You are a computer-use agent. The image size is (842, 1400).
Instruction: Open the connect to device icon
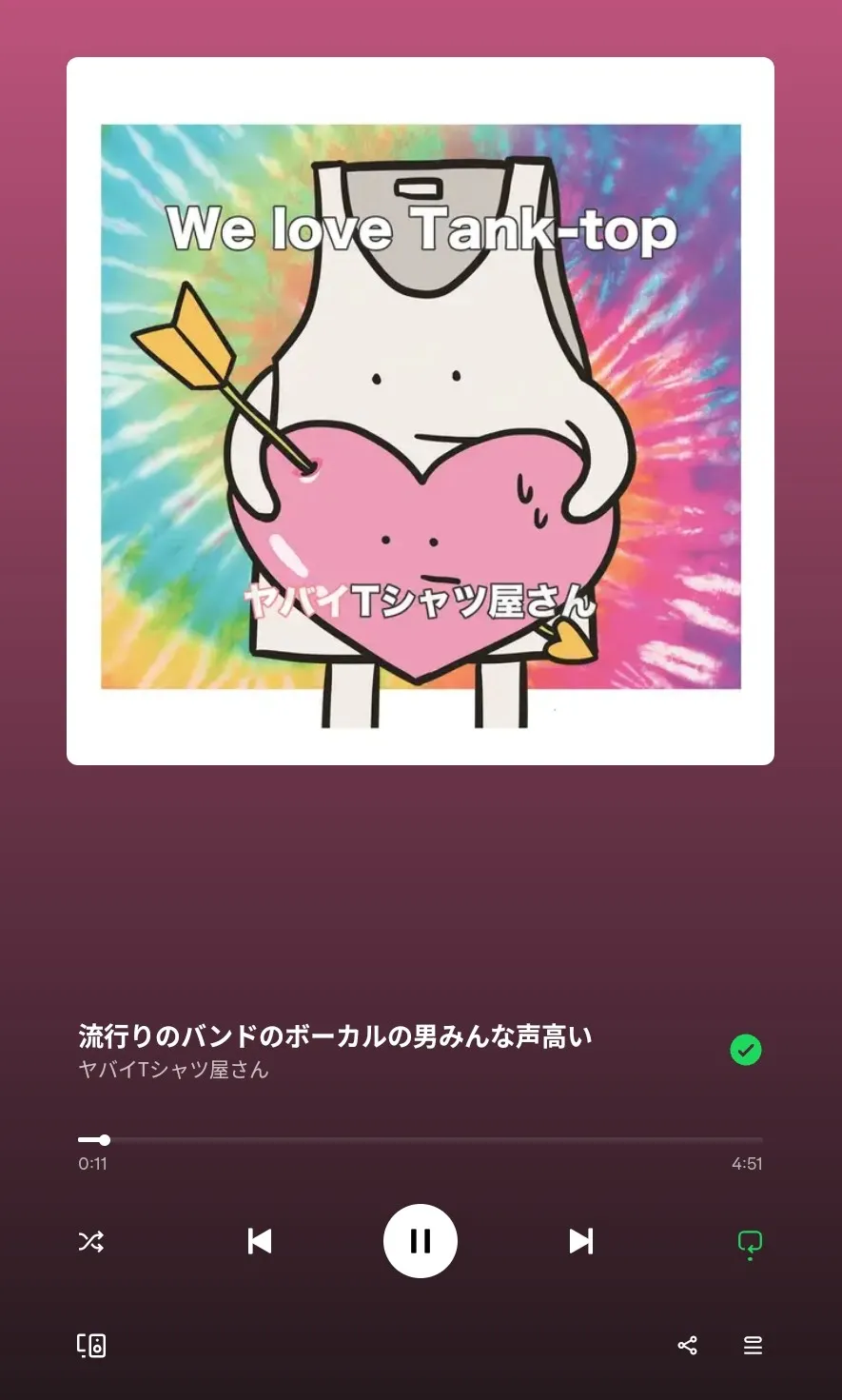click(x=91, y=1345)
